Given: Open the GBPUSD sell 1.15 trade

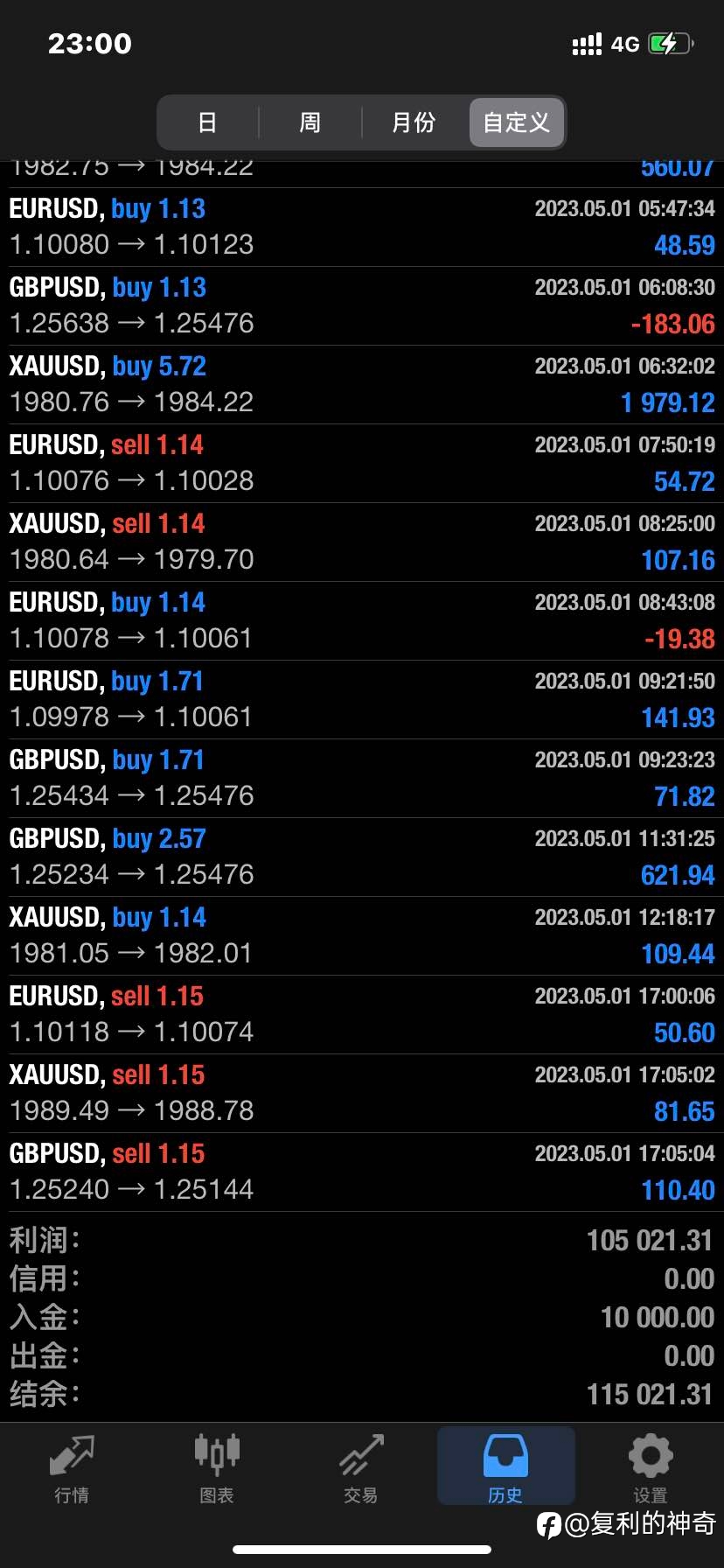Looking at the screenshot, I should click(x=362, y=1172).
